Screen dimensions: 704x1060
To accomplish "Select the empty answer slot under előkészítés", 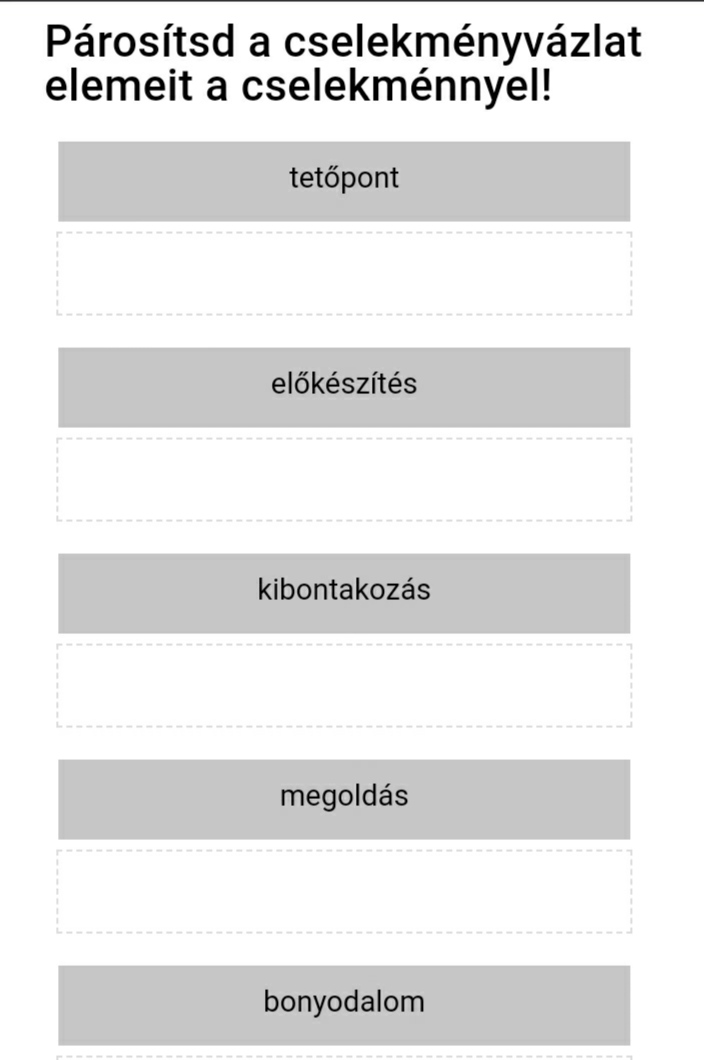I will (344, 480).
